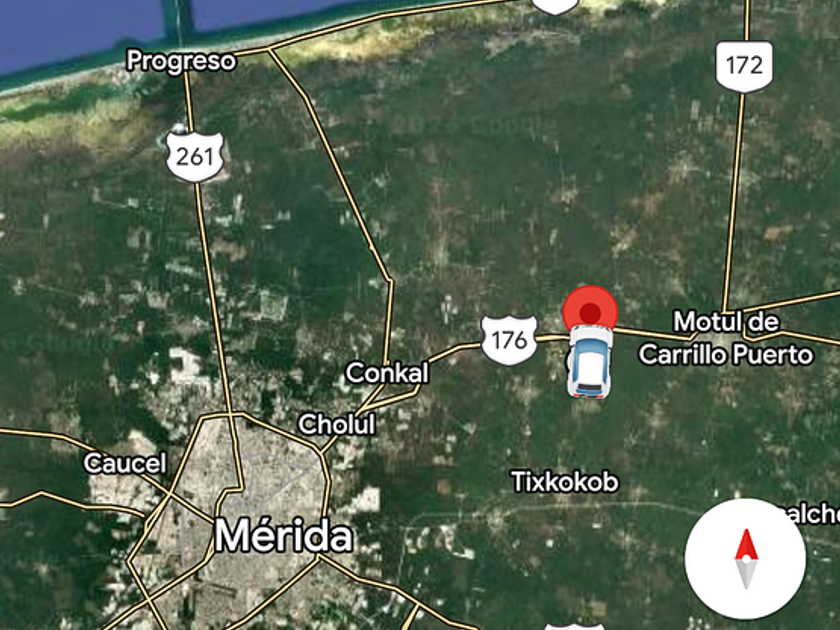Select the red location pin near Motul
This screenshot has height=630, width=840.
(x=590, y=311)
